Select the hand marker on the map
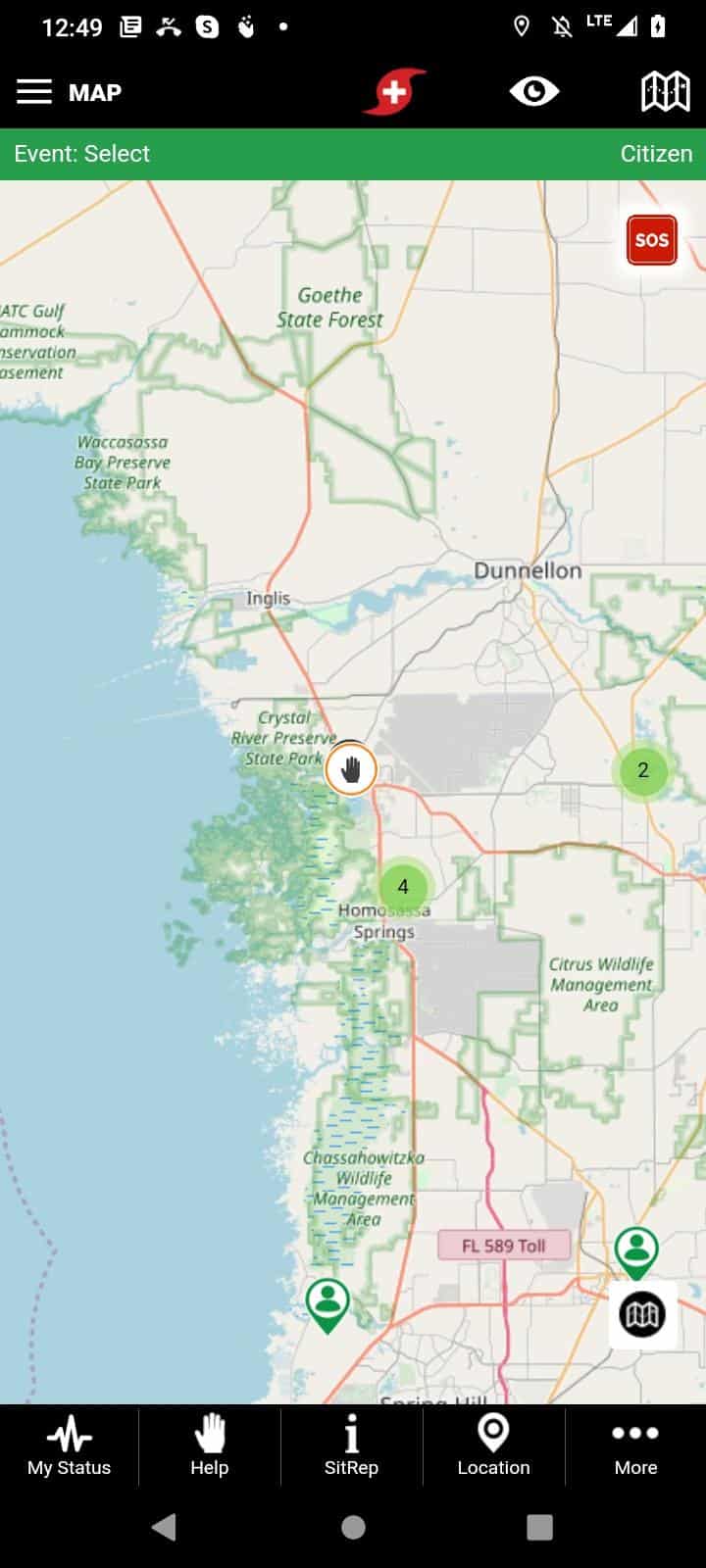The height and width of the screenshot is (1568, 706). click(350, 770)
